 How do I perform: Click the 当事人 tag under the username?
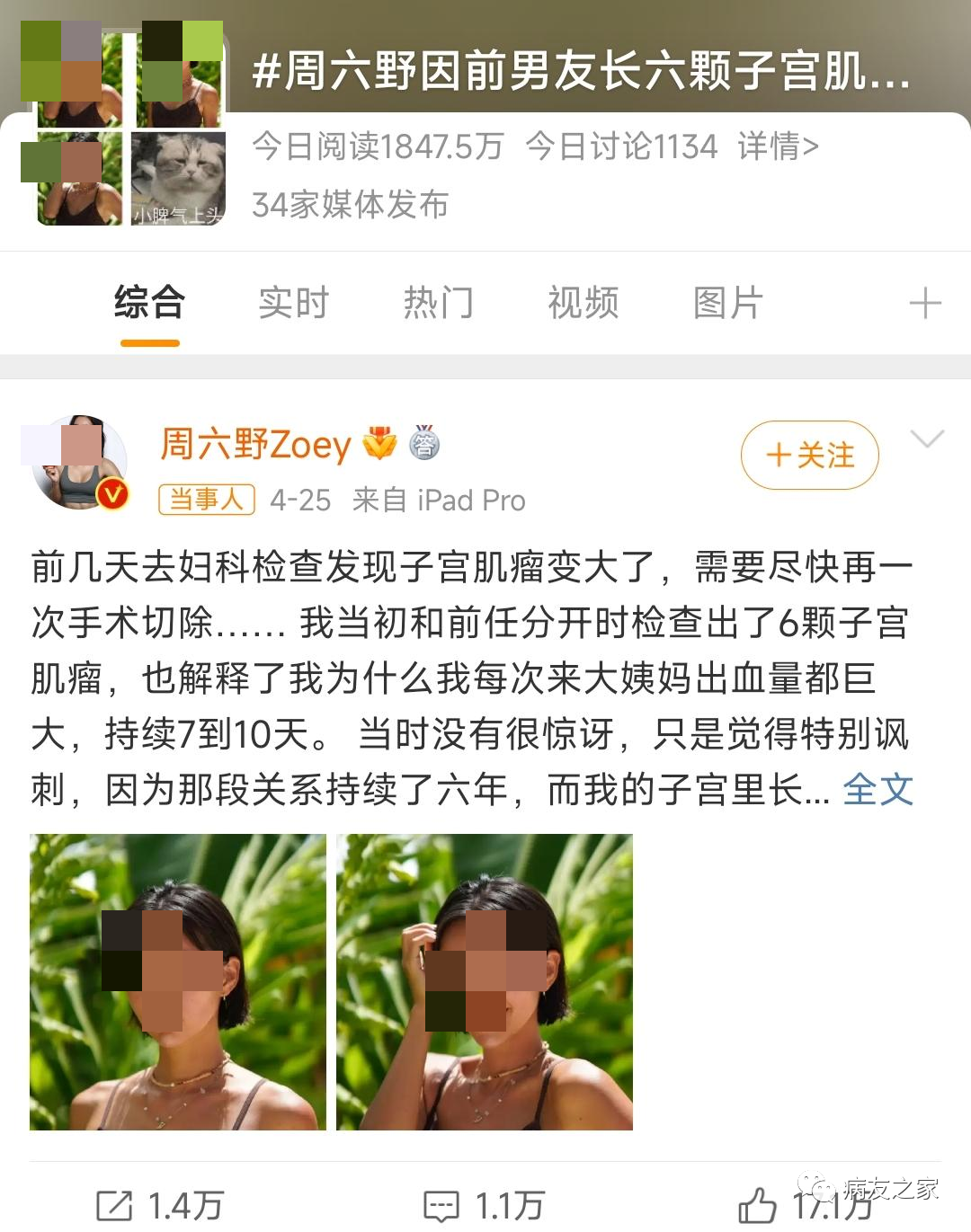(205, 501)
